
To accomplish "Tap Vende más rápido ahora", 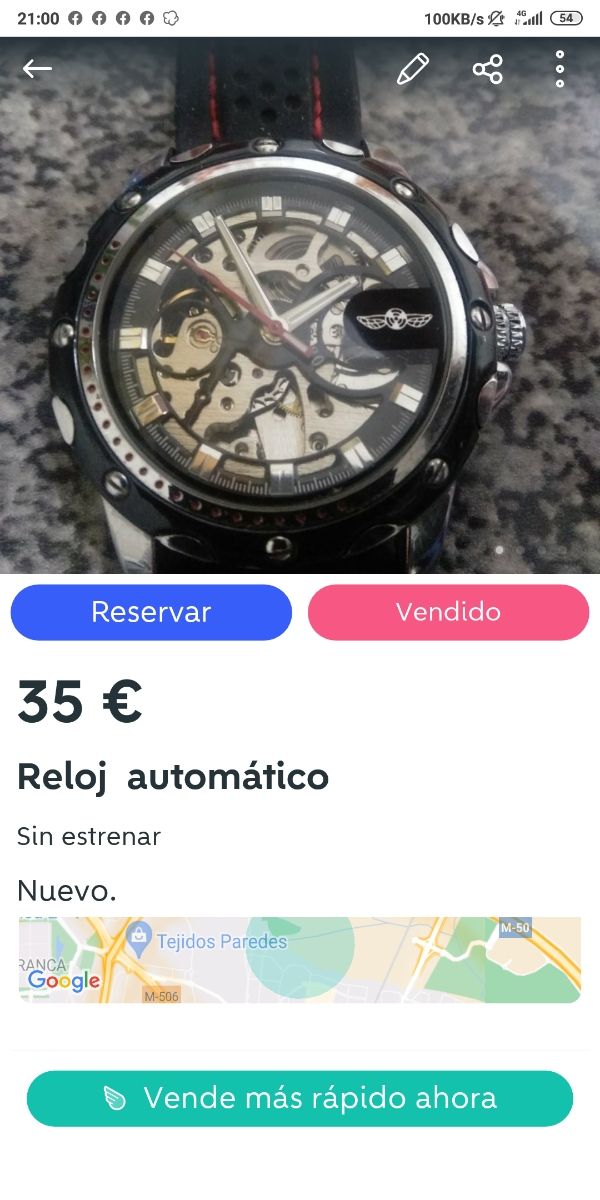I will click(300, 1098).
